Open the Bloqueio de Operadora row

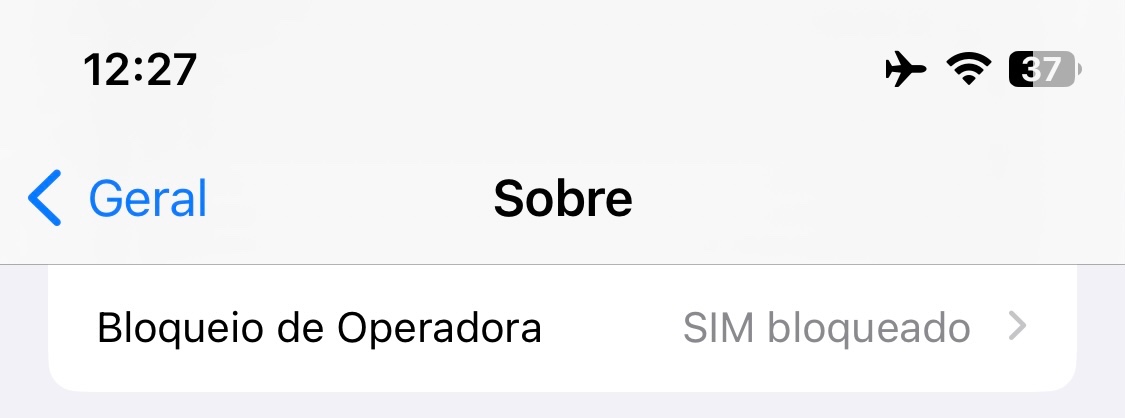(x=561, y=328)
